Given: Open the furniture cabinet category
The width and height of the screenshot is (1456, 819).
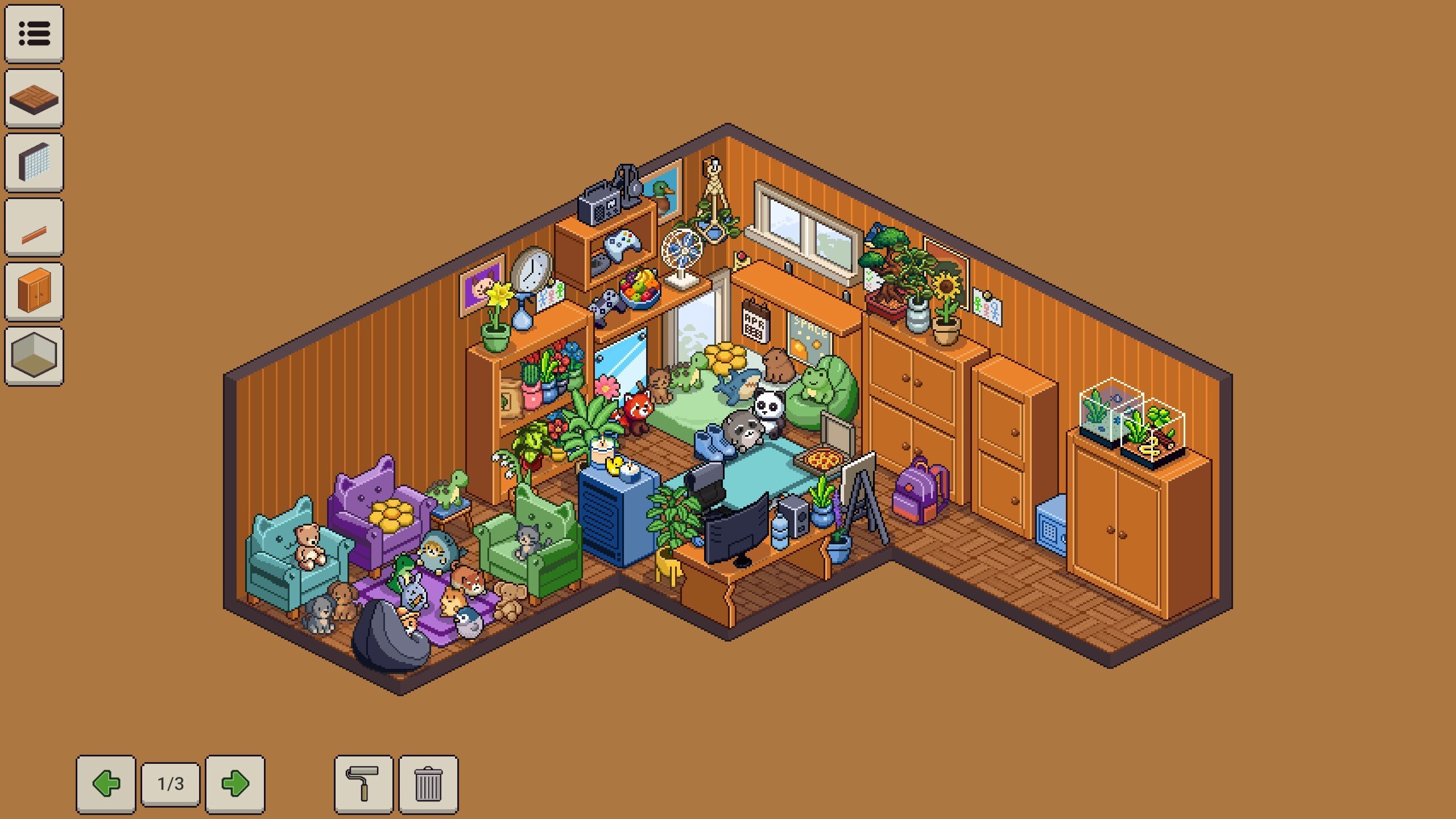Looking at the screenshot, I should click(34, 292).
